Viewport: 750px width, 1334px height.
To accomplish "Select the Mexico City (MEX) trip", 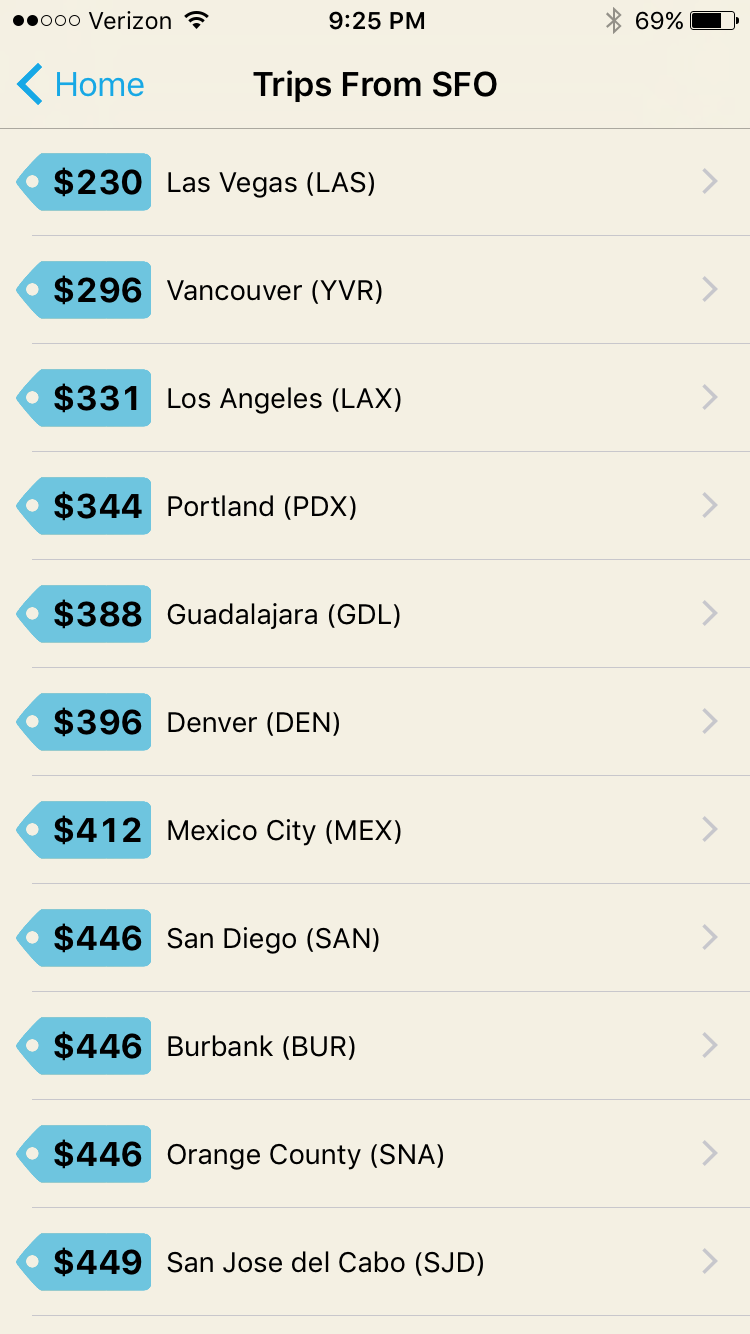I will pyautogui.click(x=375, y=830).
